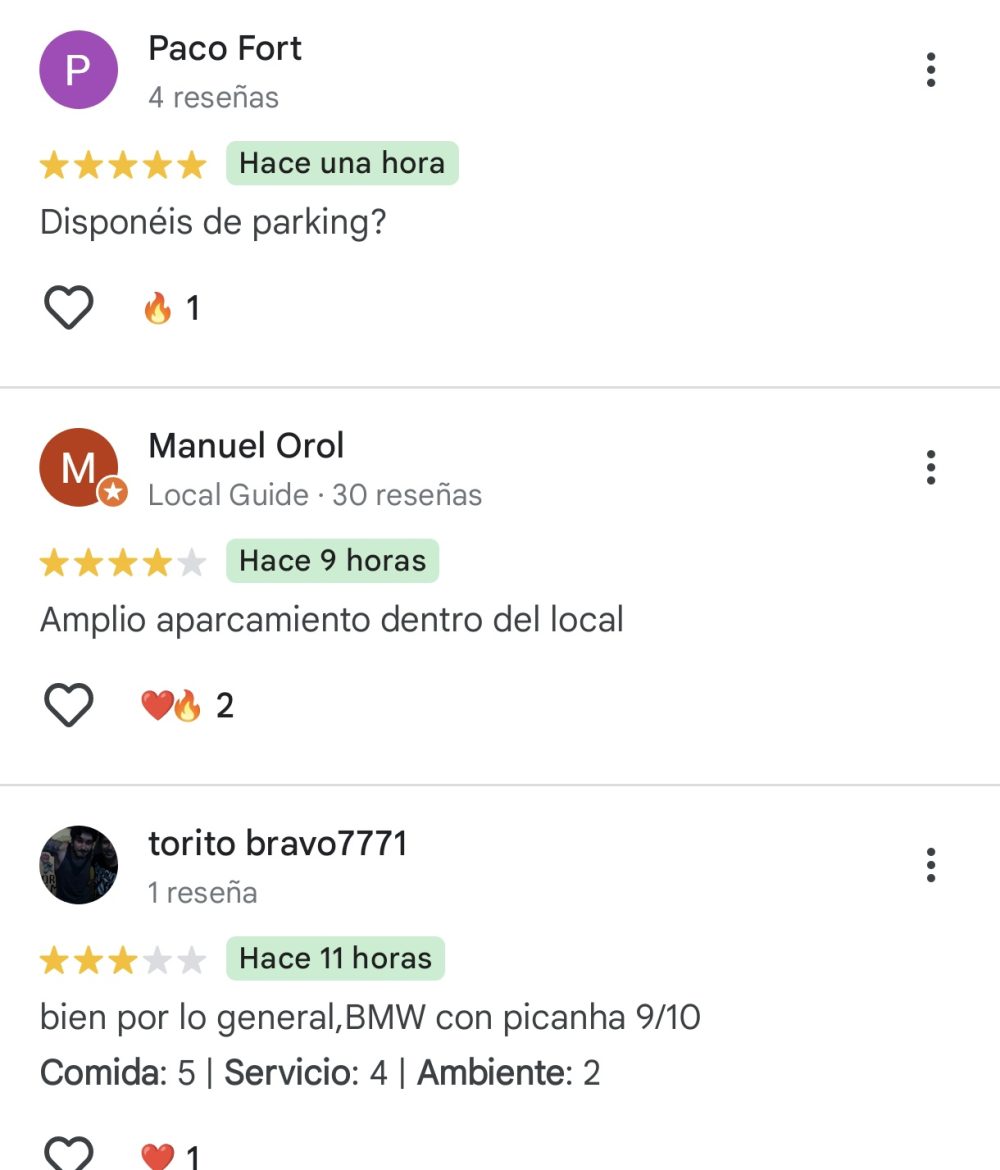The image size is (1000, 1170).
Task: Click the 'Hace 11 horas' timestamp chip
Action: click(335, 958)
